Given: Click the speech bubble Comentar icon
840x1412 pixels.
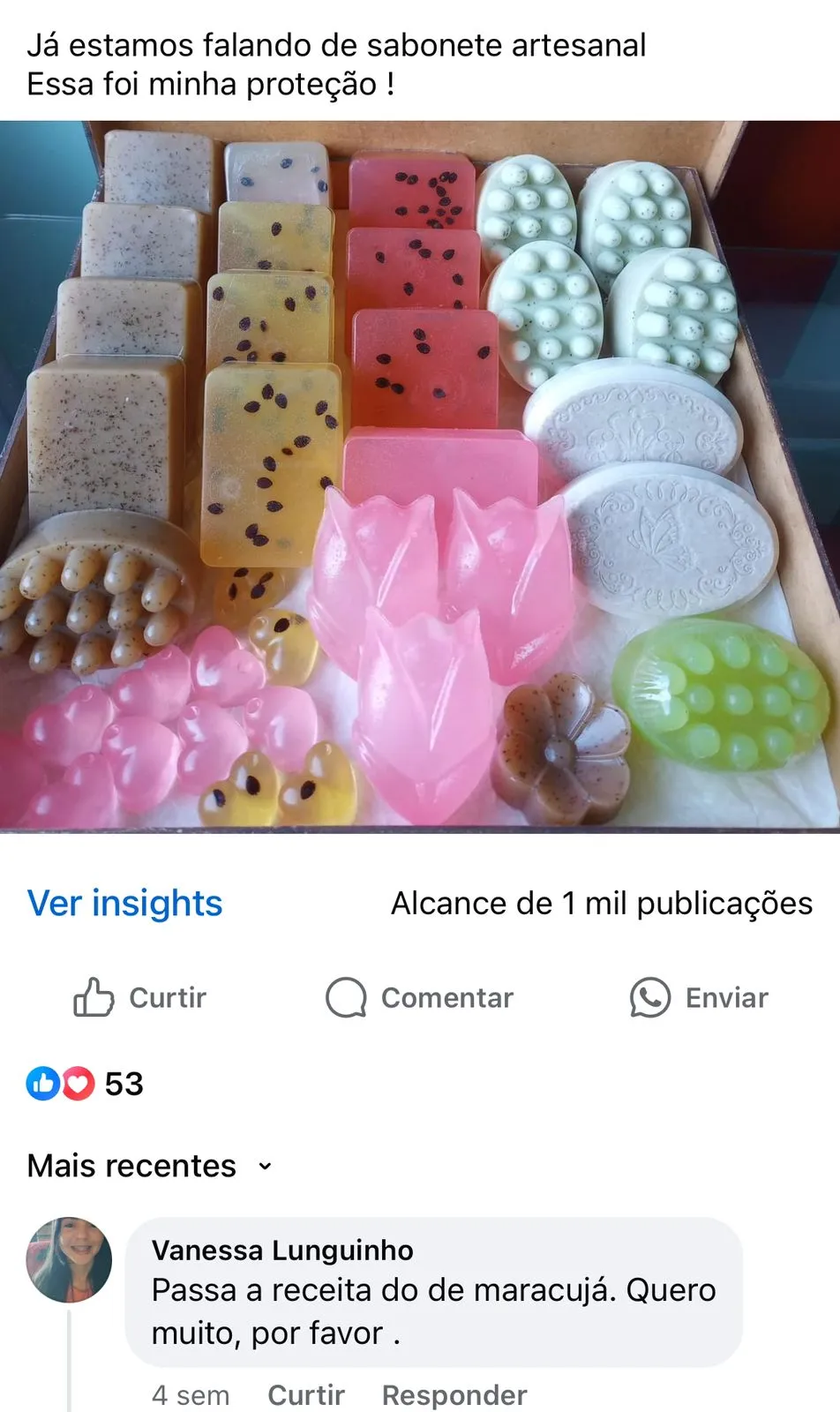Looking at the screenshot, I should coord(347,998).
